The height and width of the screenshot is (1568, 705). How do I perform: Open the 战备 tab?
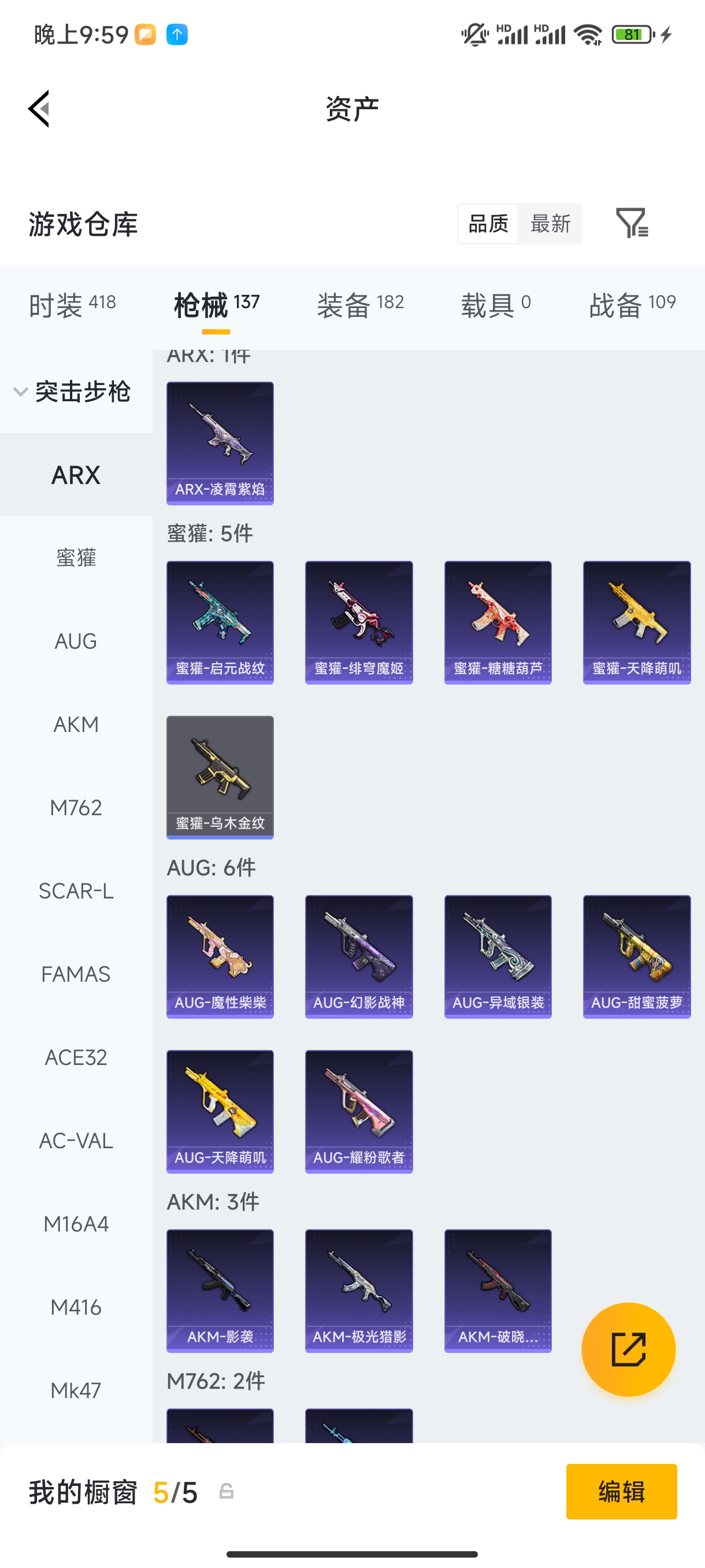click(x=632, y=304)
